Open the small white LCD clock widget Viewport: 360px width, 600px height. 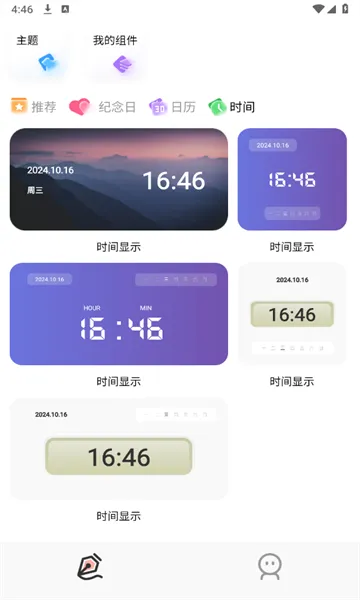292,314
